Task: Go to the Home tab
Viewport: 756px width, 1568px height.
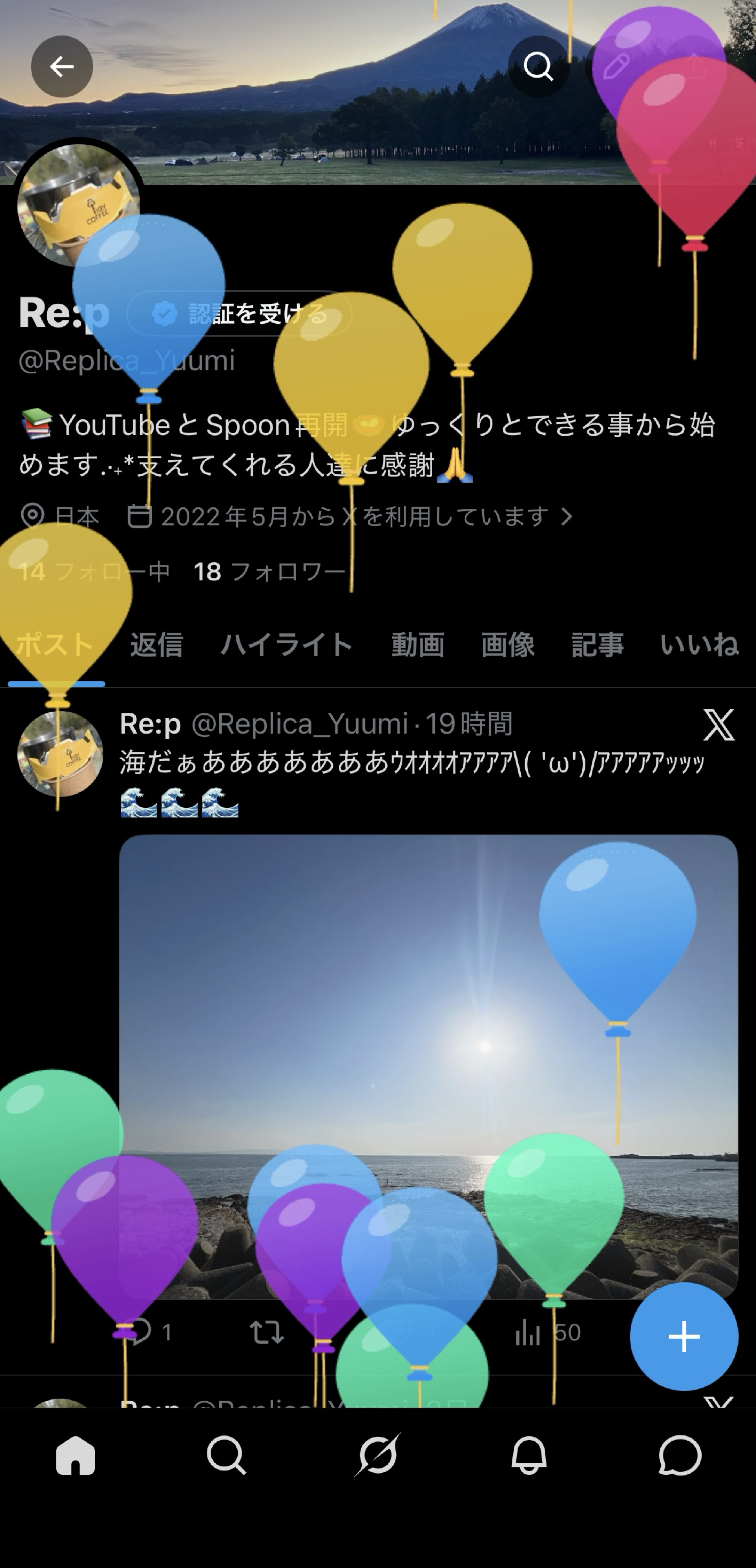Action: coord(75,1455)
